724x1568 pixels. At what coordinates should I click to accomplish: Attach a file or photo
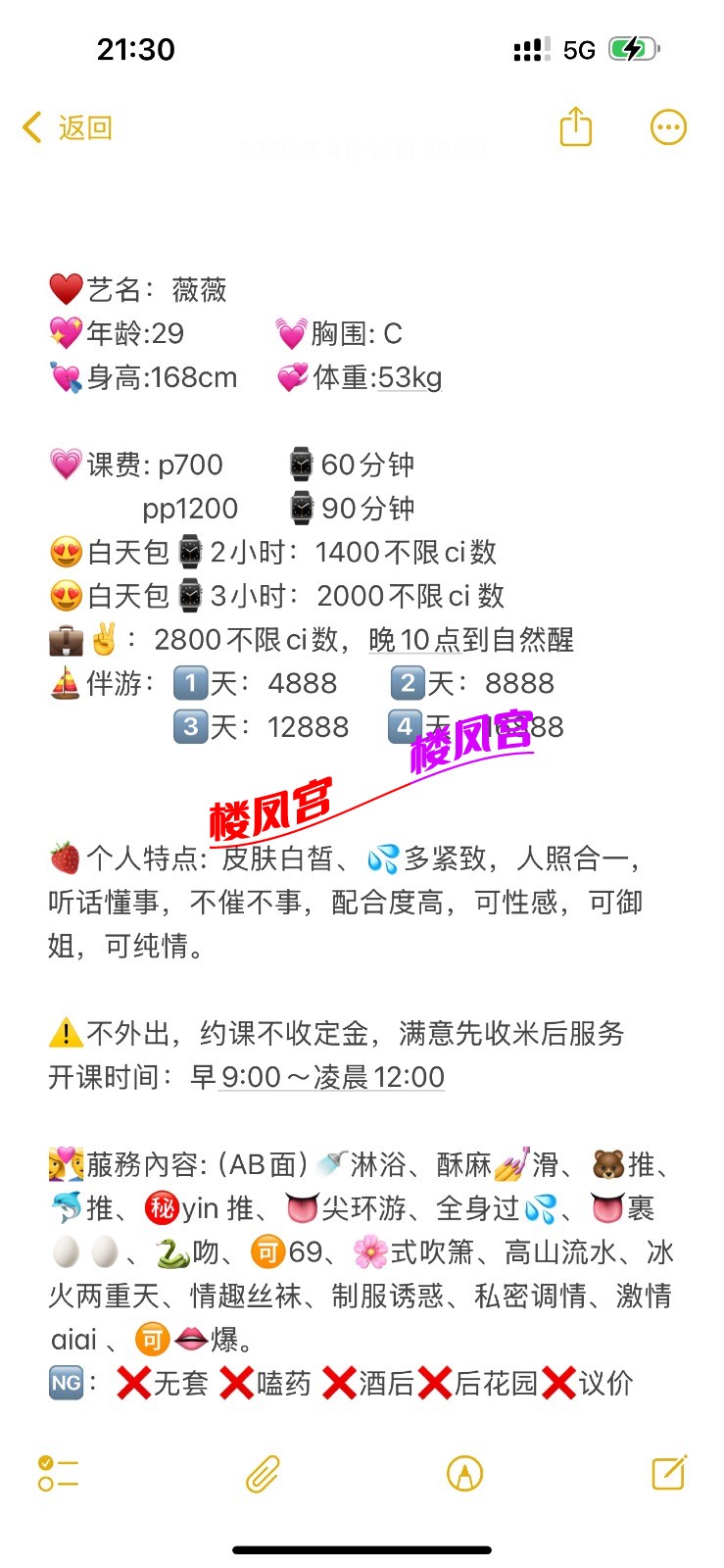(262, 1473)
